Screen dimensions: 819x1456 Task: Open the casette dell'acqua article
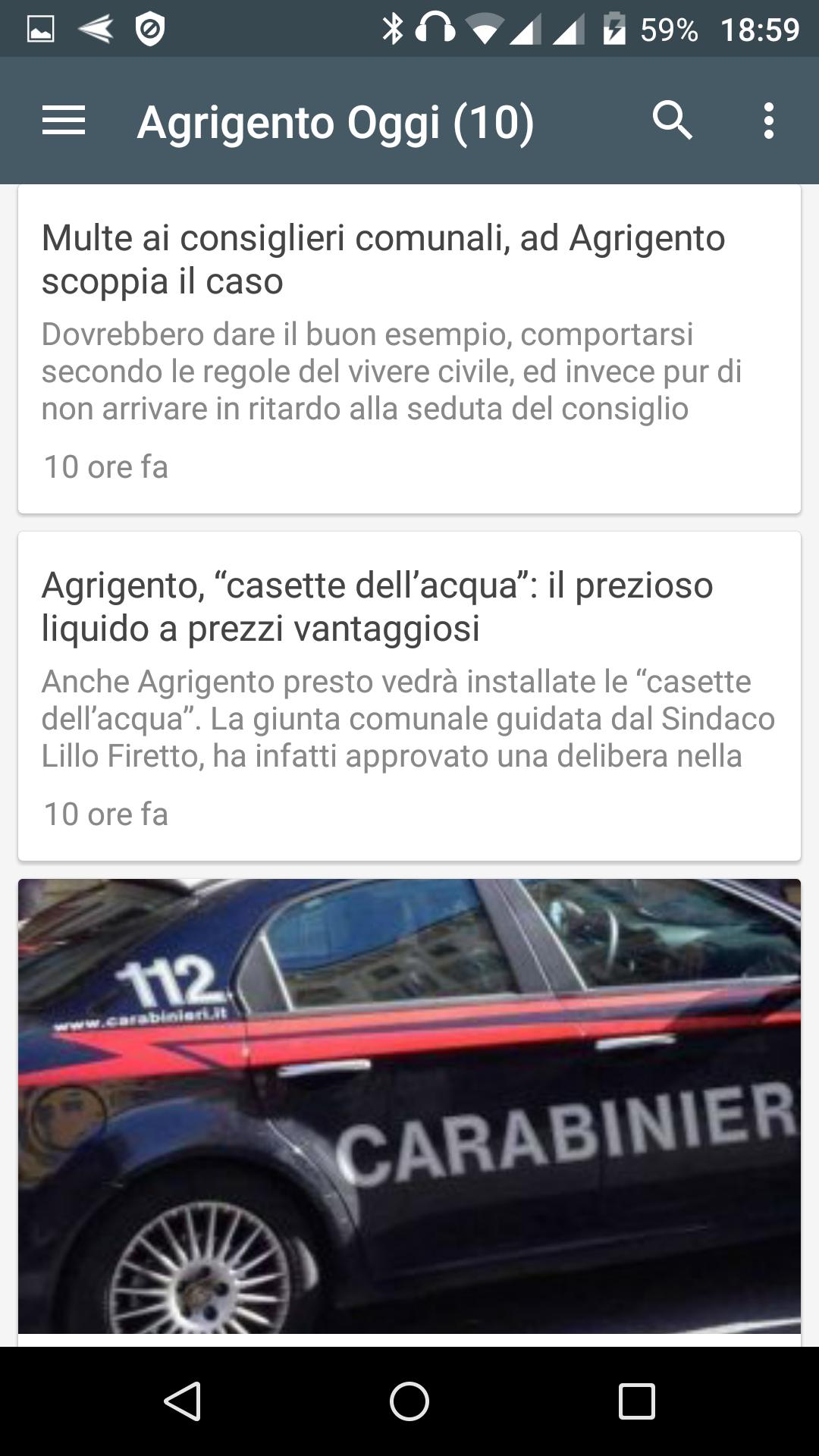409,696
